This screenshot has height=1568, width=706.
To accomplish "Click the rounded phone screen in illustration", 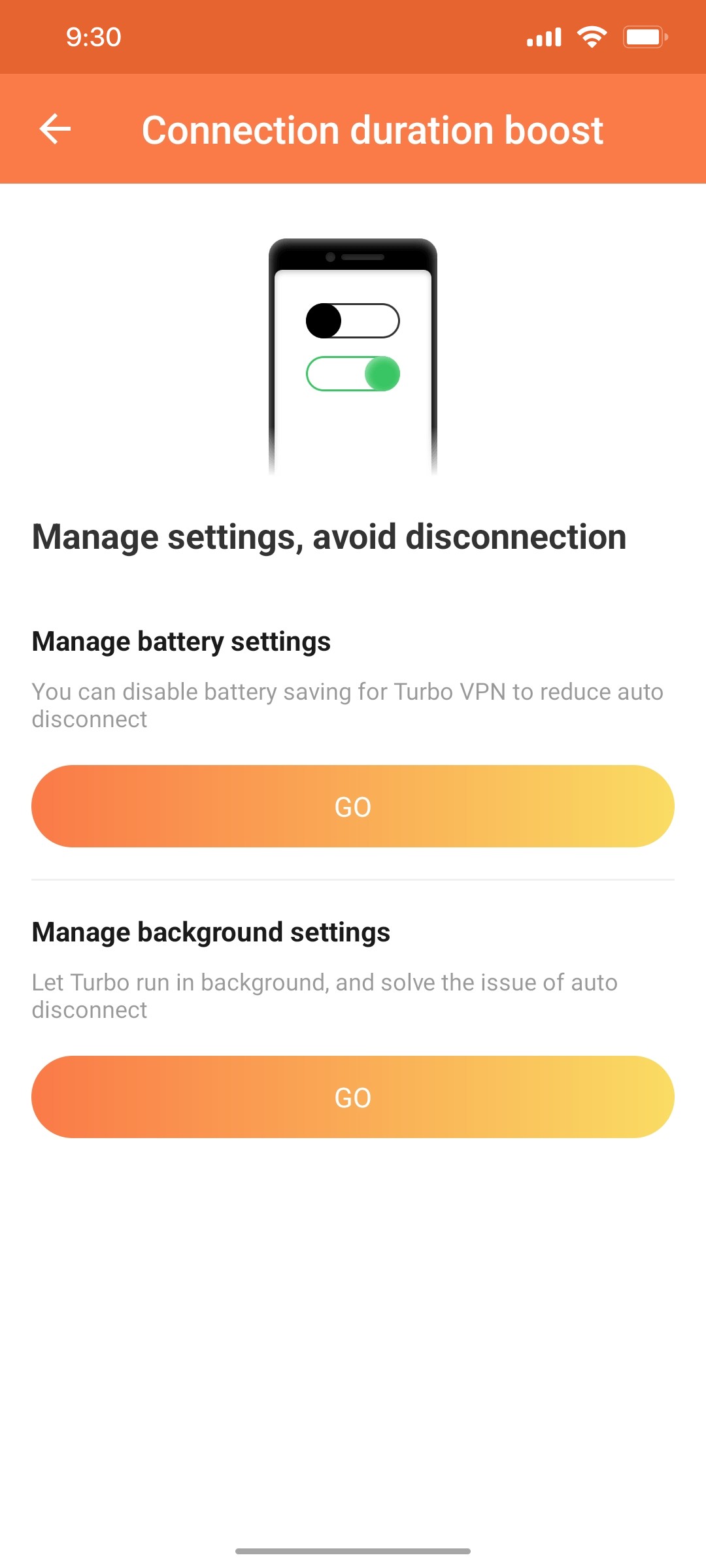I will click(353, 372).
